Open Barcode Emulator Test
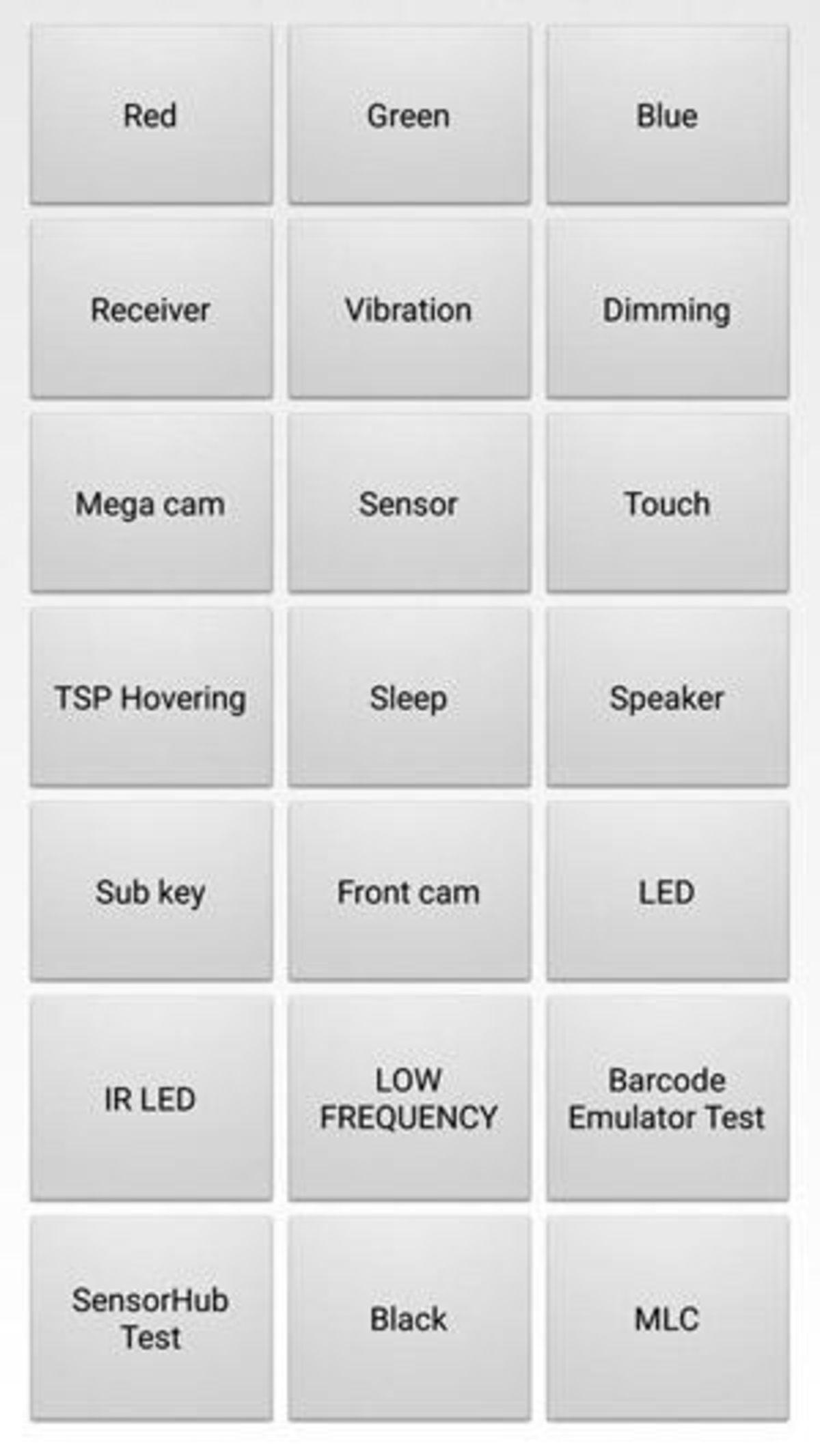 coord(667,1098)
